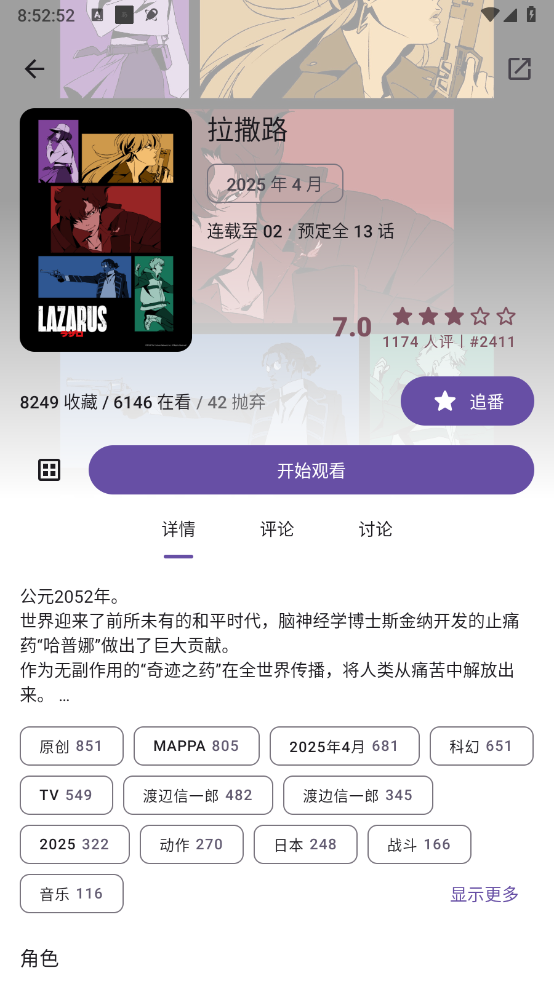Select the MAPPA tag chip

(x=196, y=746)
